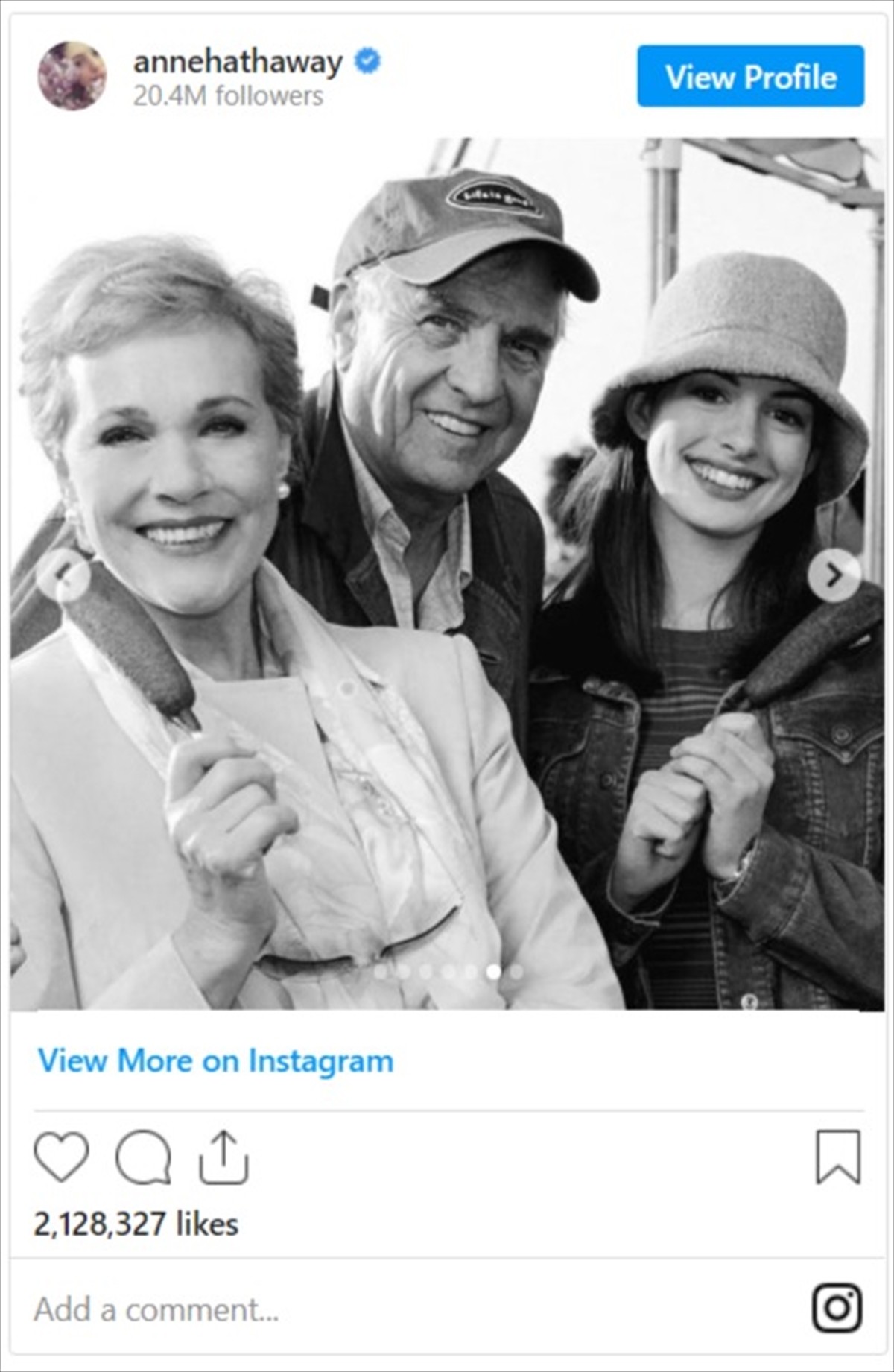Viewport: 894px width, 1372px height.
Task: Bookmark this post
Action: tap(838, 1157)
